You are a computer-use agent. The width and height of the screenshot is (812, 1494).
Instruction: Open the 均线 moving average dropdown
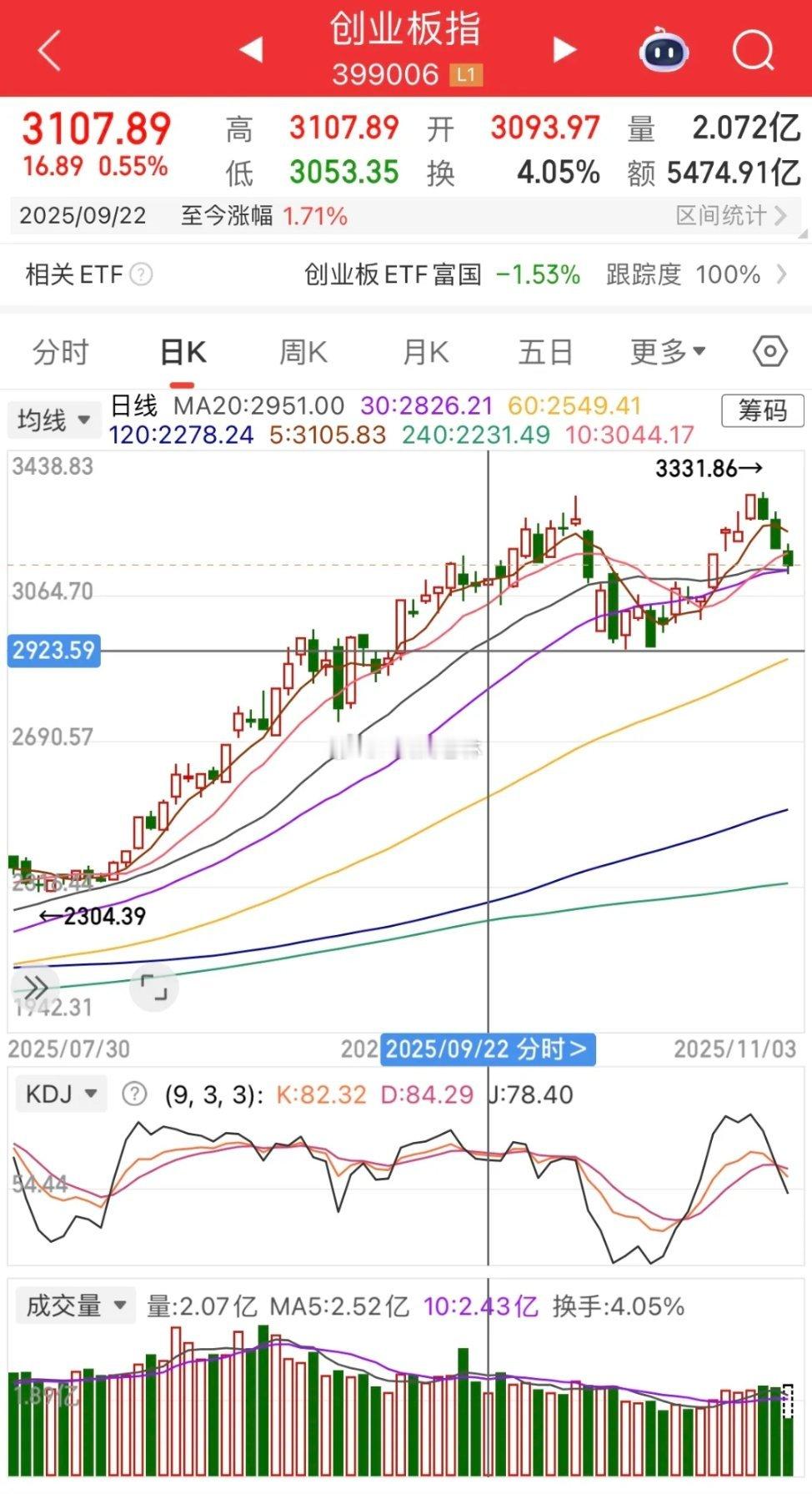point(53,420)
